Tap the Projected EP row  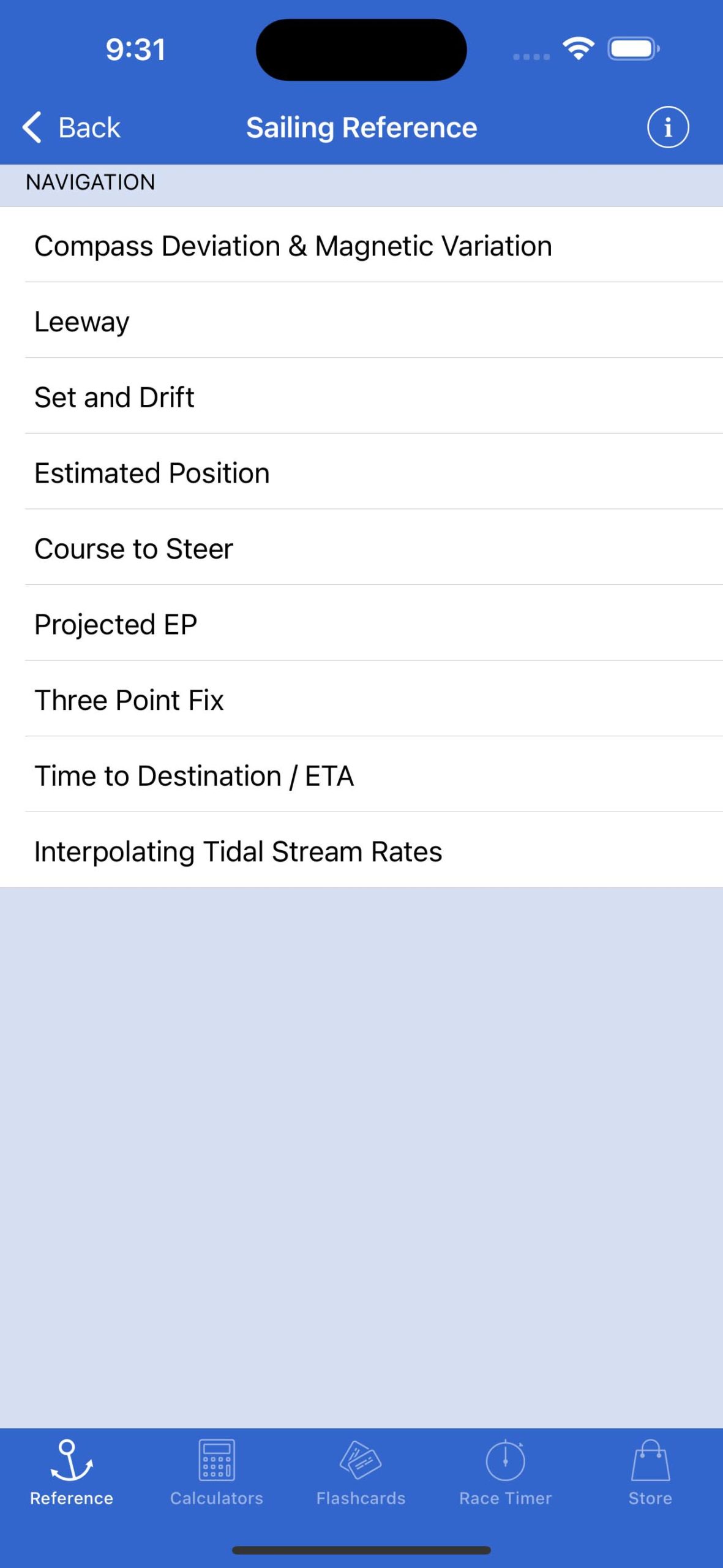361,624
